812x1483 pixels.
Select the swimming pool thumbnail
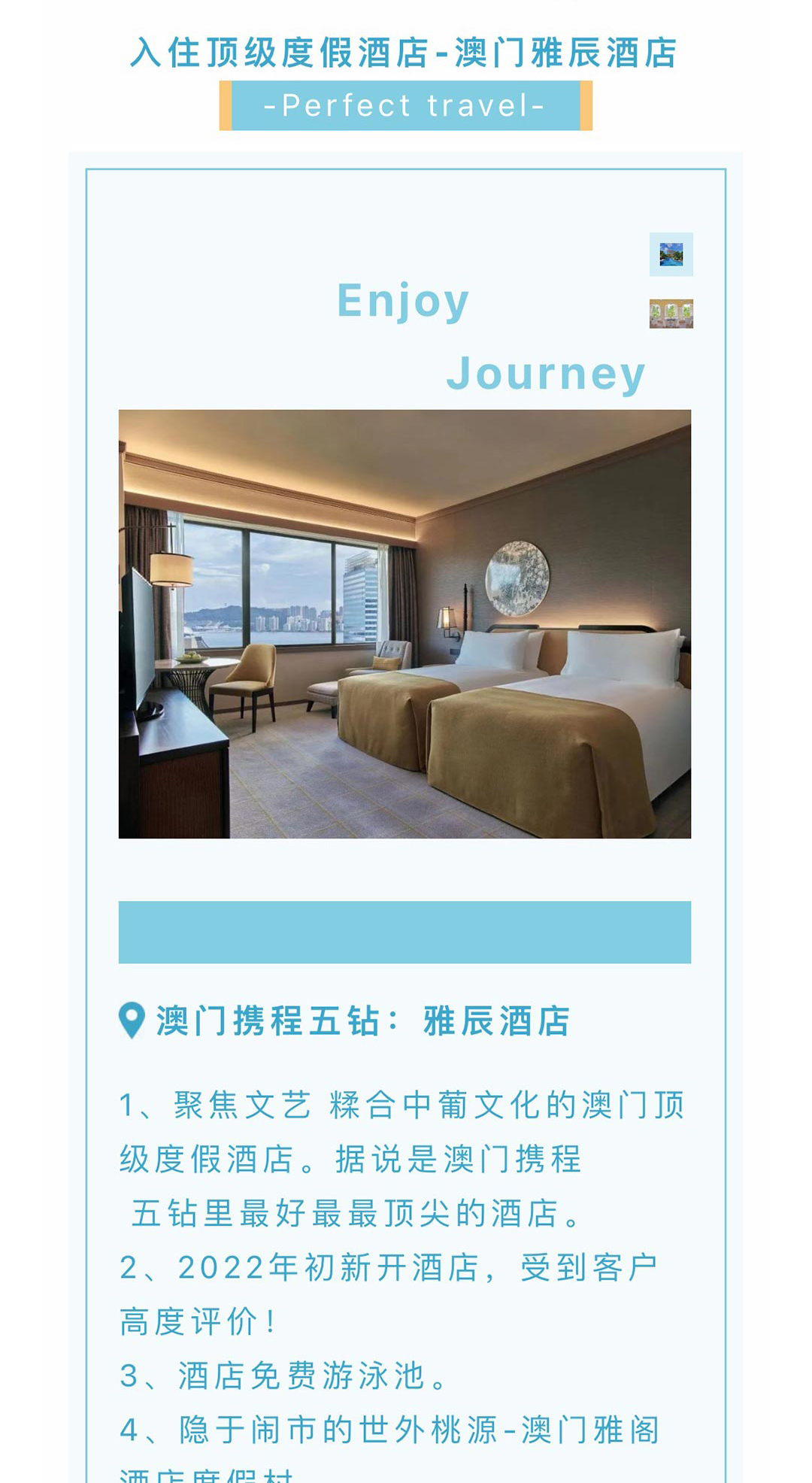click(x=671, y=254)
